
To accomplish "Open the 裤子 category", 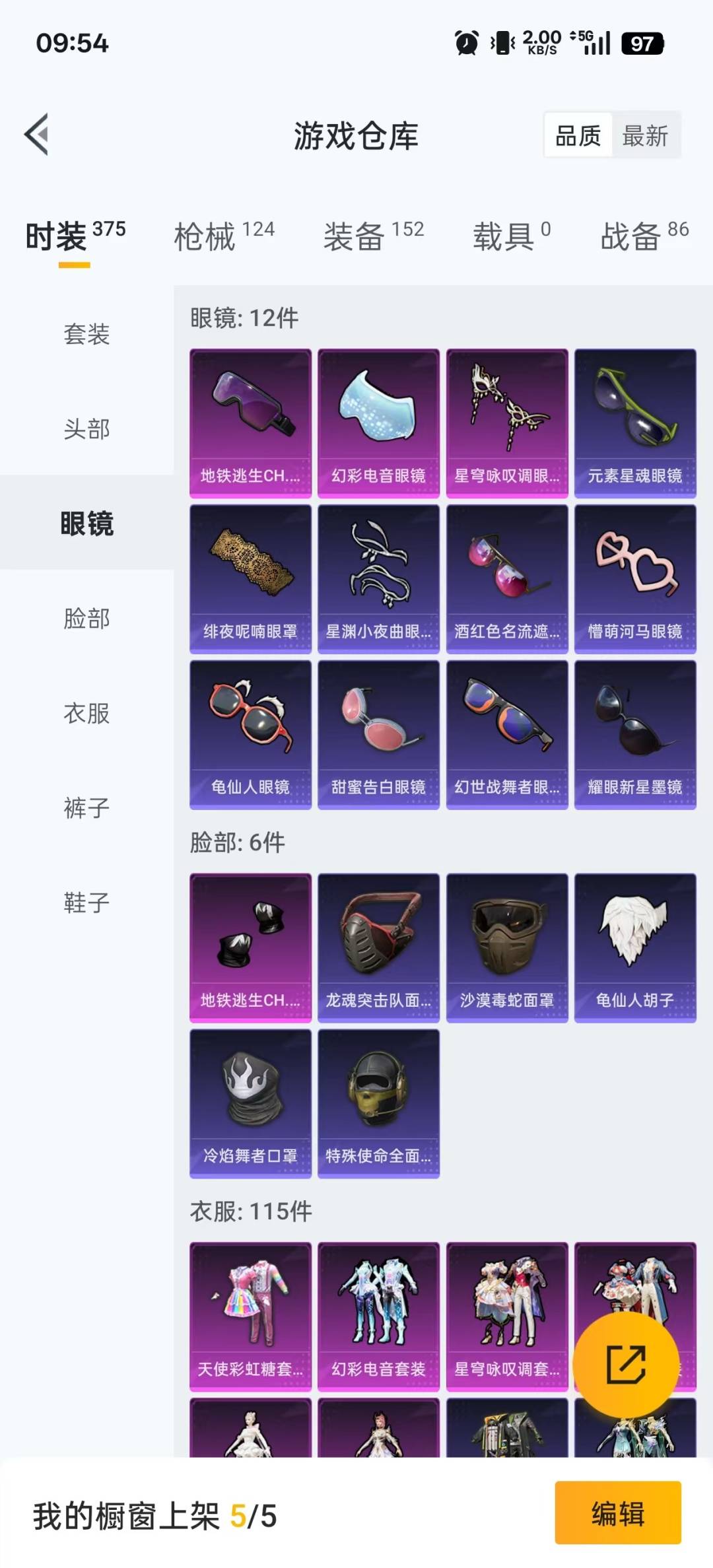I will pyautogui.click(x=86, y=808).
